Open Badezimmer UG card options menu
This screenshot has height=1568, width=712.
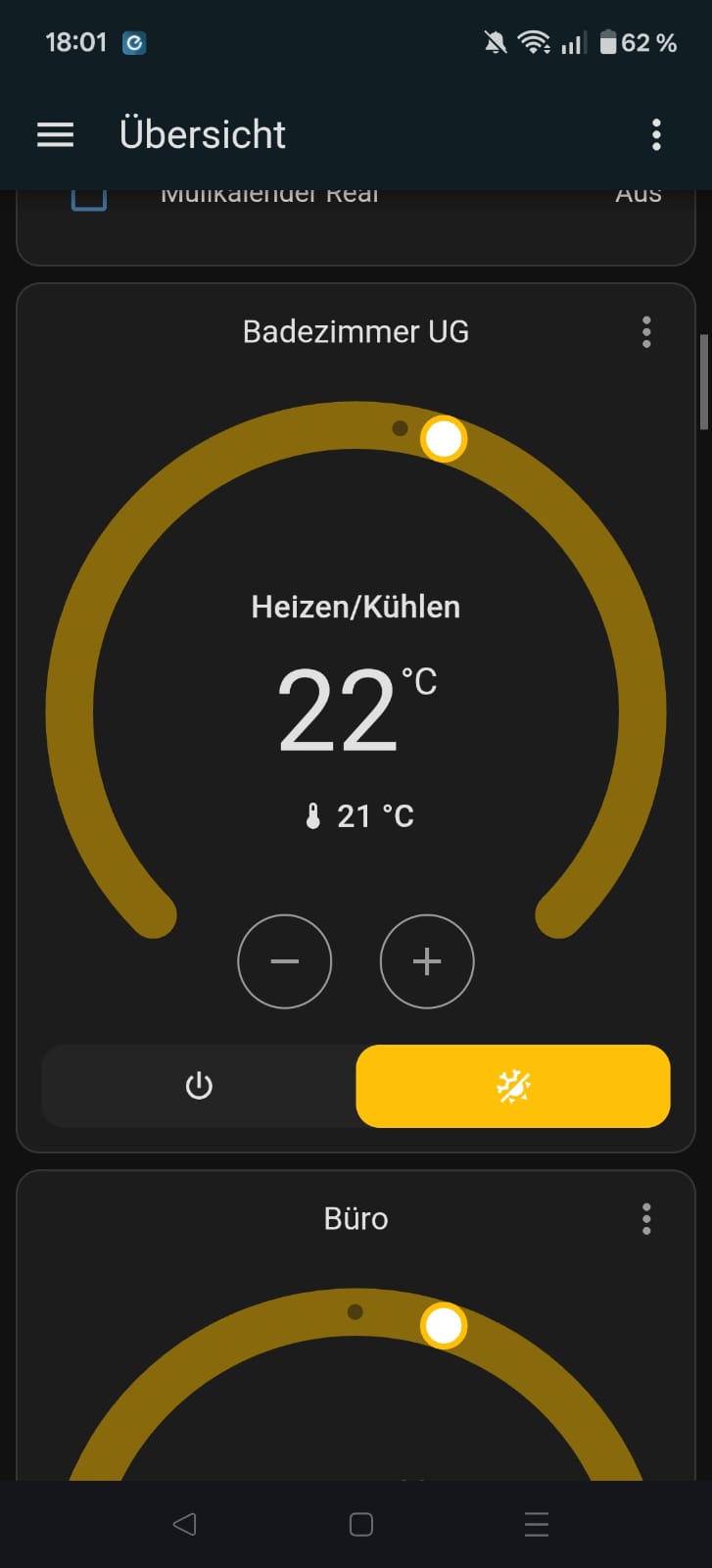[x=646, y=332]
